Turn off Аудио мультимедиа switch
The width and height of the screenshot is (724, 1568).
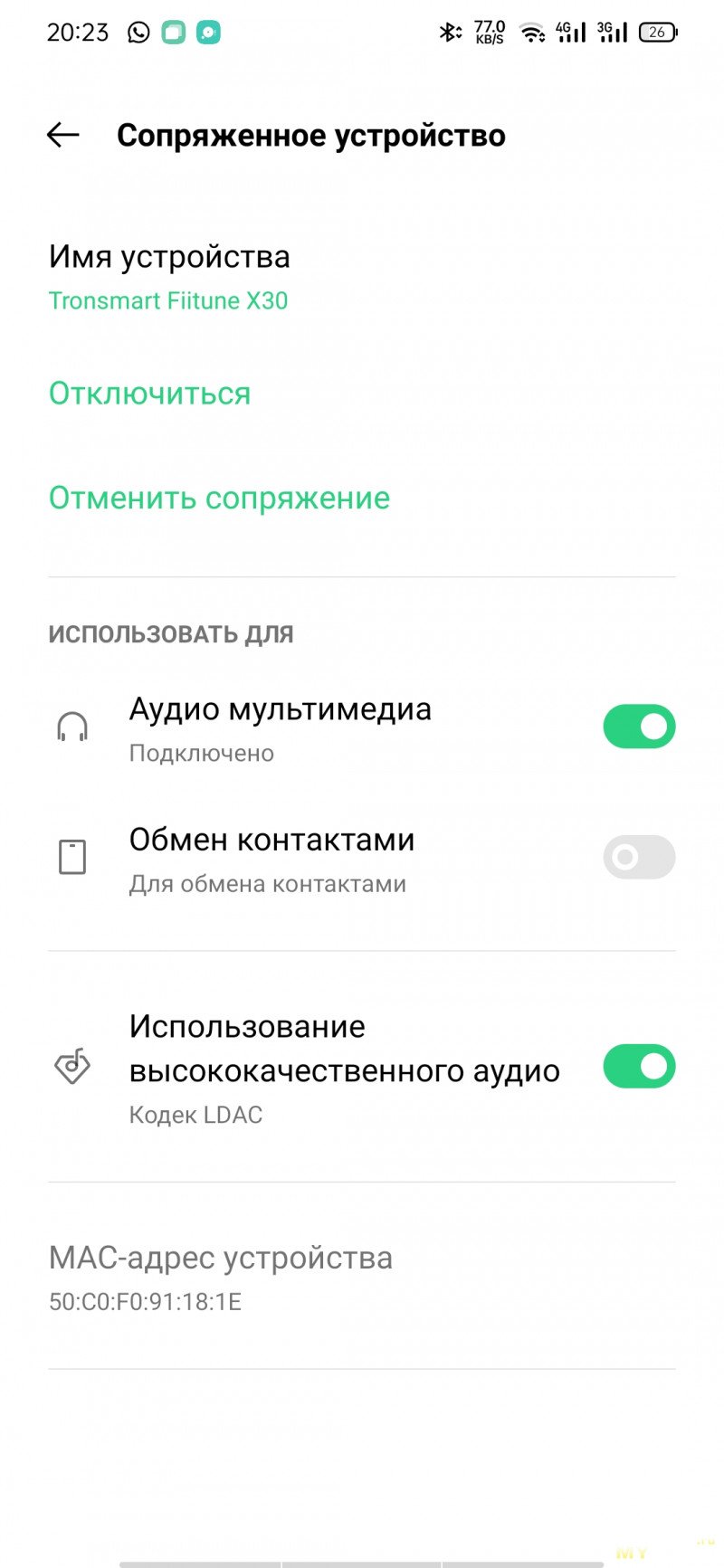point(639,727)
